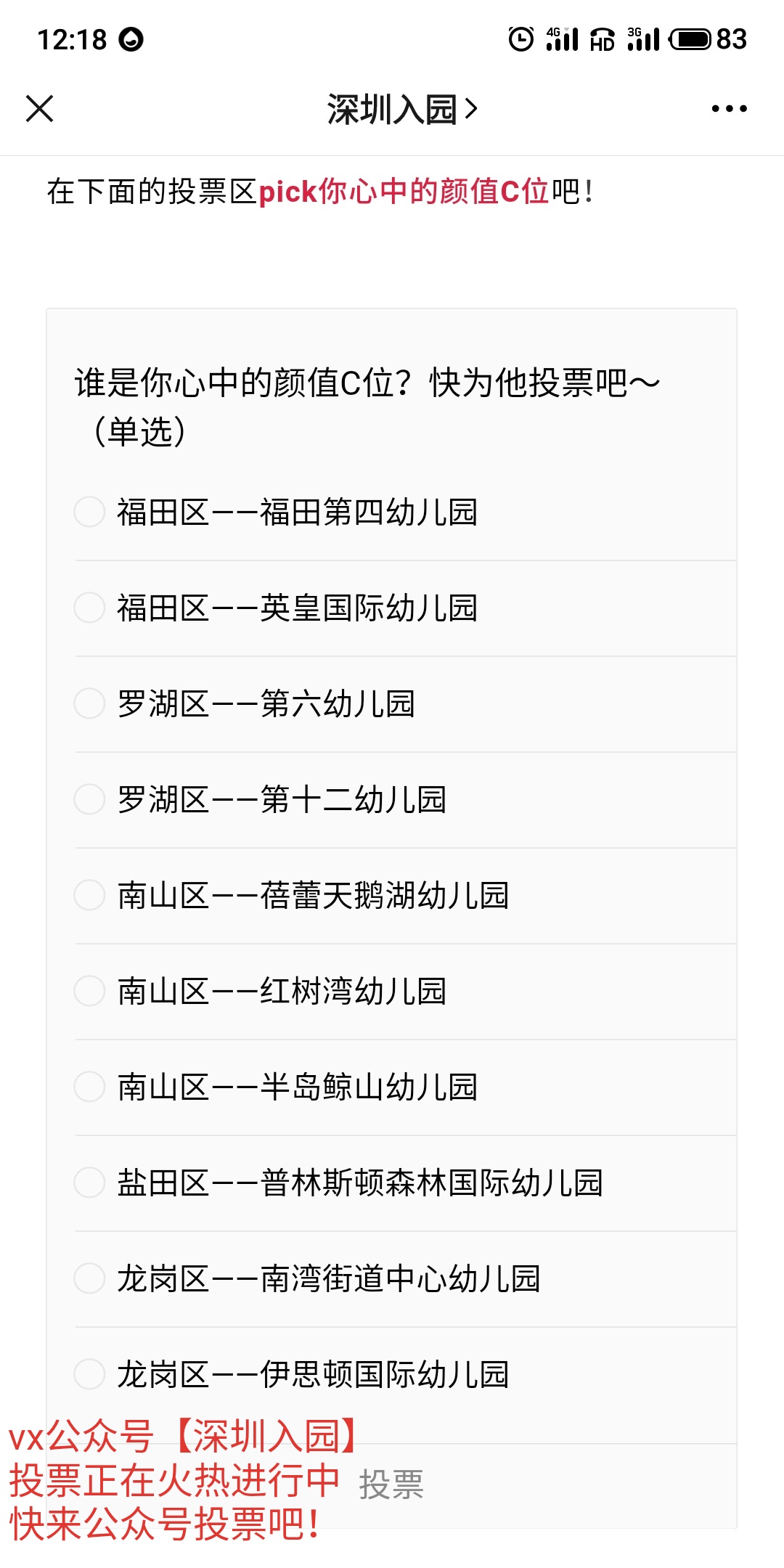
Task: Tap the screen recorder icon beside the clock
Action: pos(131,40)
